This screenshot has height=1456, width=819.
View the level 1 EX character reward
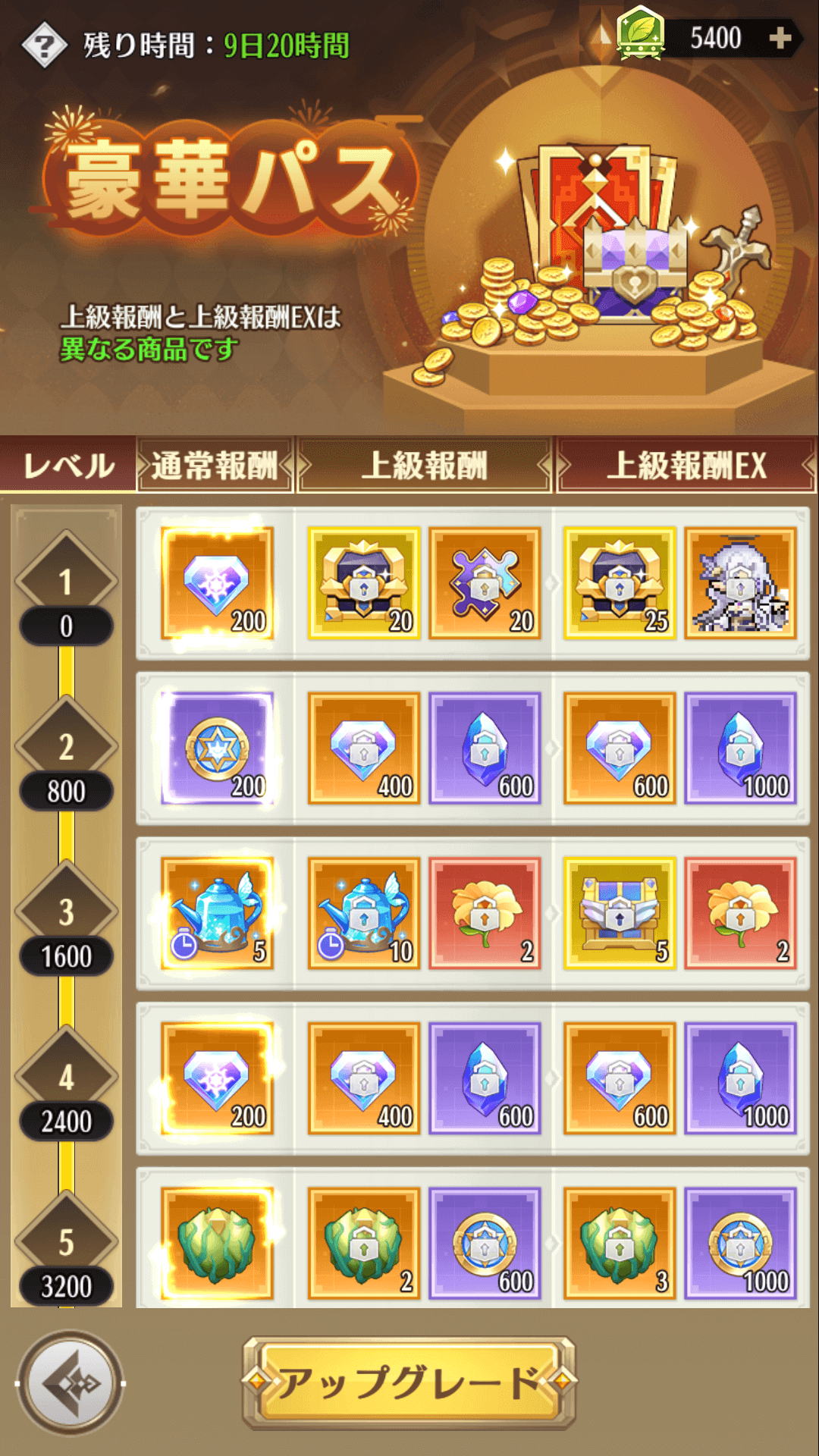(740, 583)
